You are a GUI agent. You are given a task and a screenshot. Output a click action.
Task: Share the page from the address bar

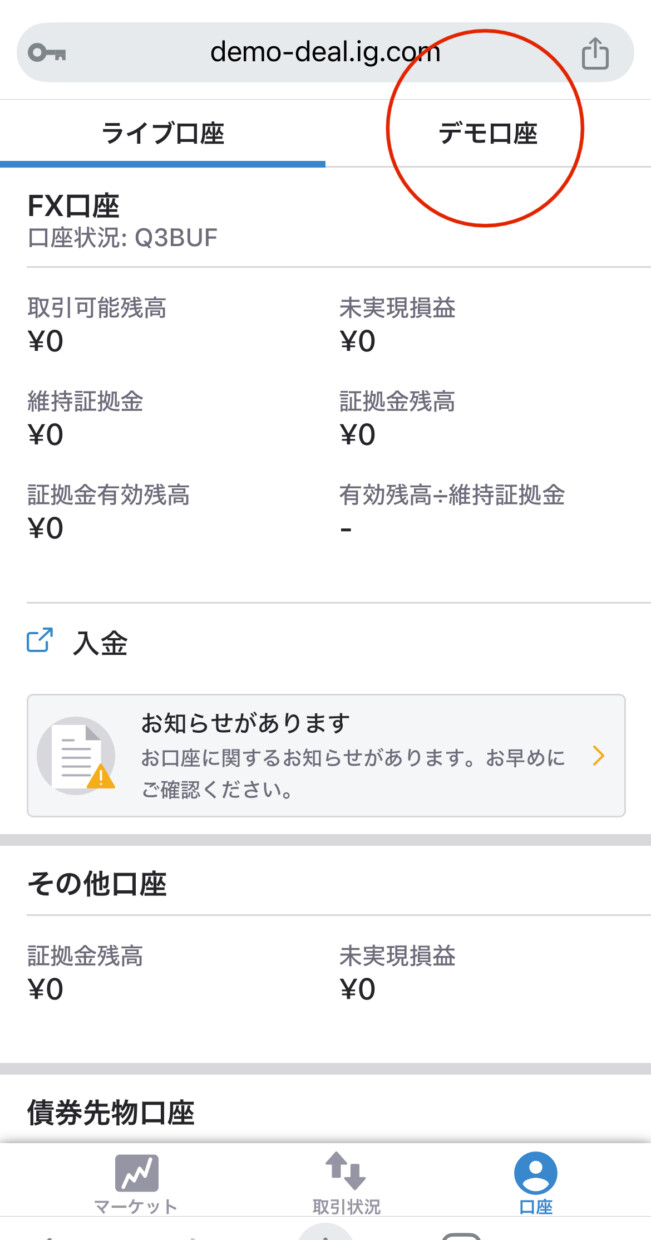594,53
